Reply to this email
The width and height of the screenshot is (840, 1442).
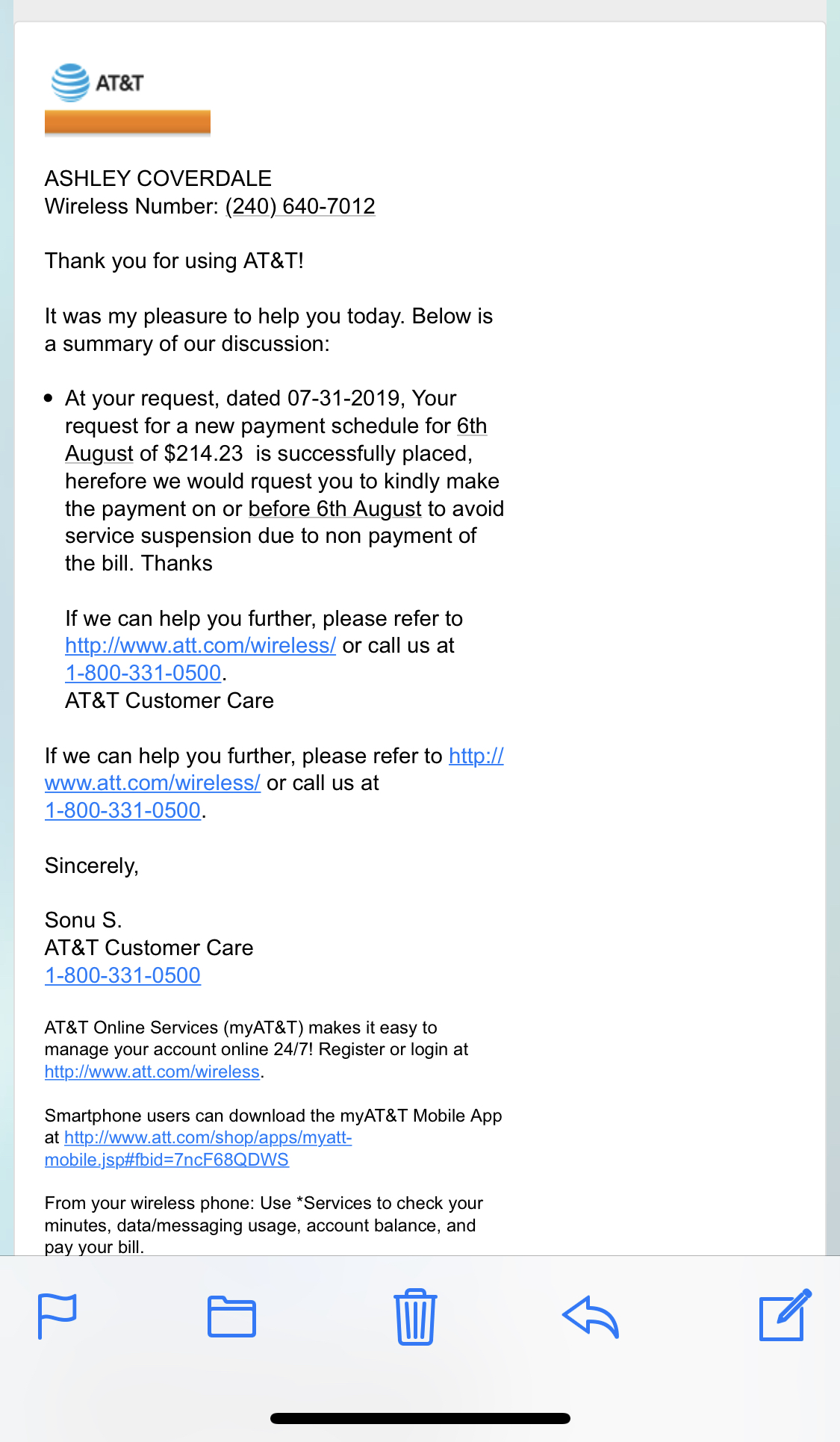pyautogui.click(x=591, y=1317)
